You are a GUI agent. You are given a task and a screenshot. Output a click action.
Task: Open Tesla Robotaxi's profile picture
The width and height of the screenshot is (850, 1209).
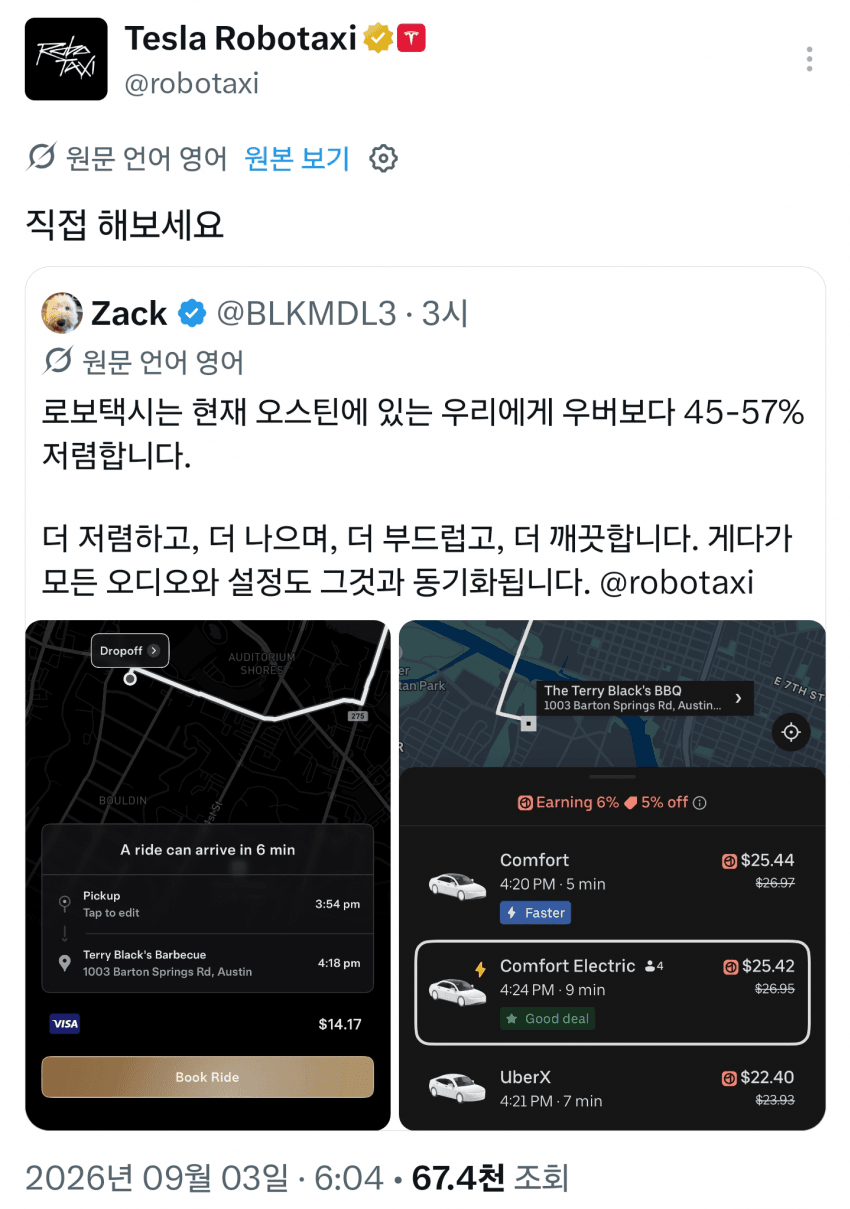[66, 59]
